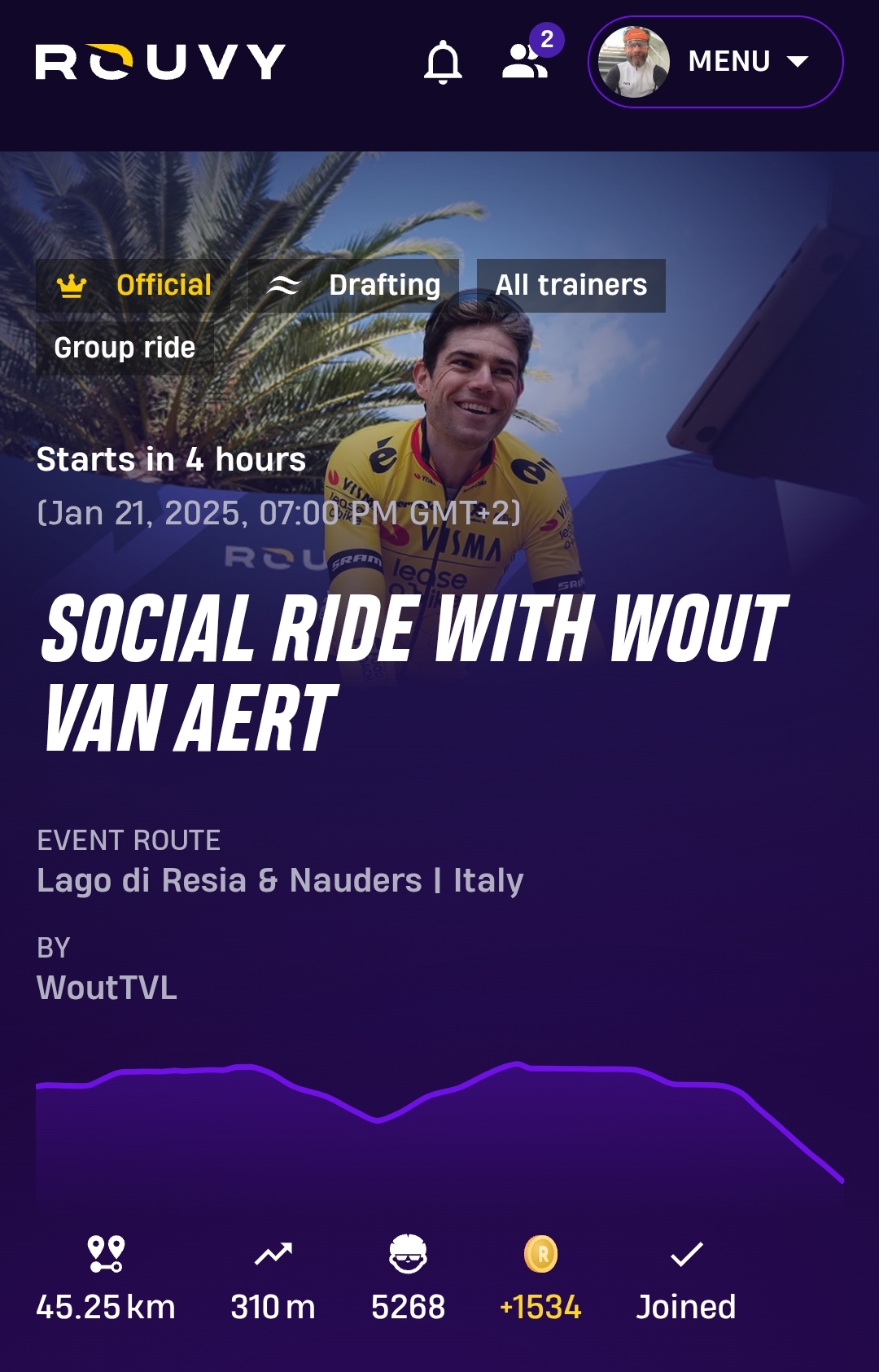Viewport: 879px width, 1372px height.
Task: Open organizer WoutTVL's profile
Action: click(107, 988)
